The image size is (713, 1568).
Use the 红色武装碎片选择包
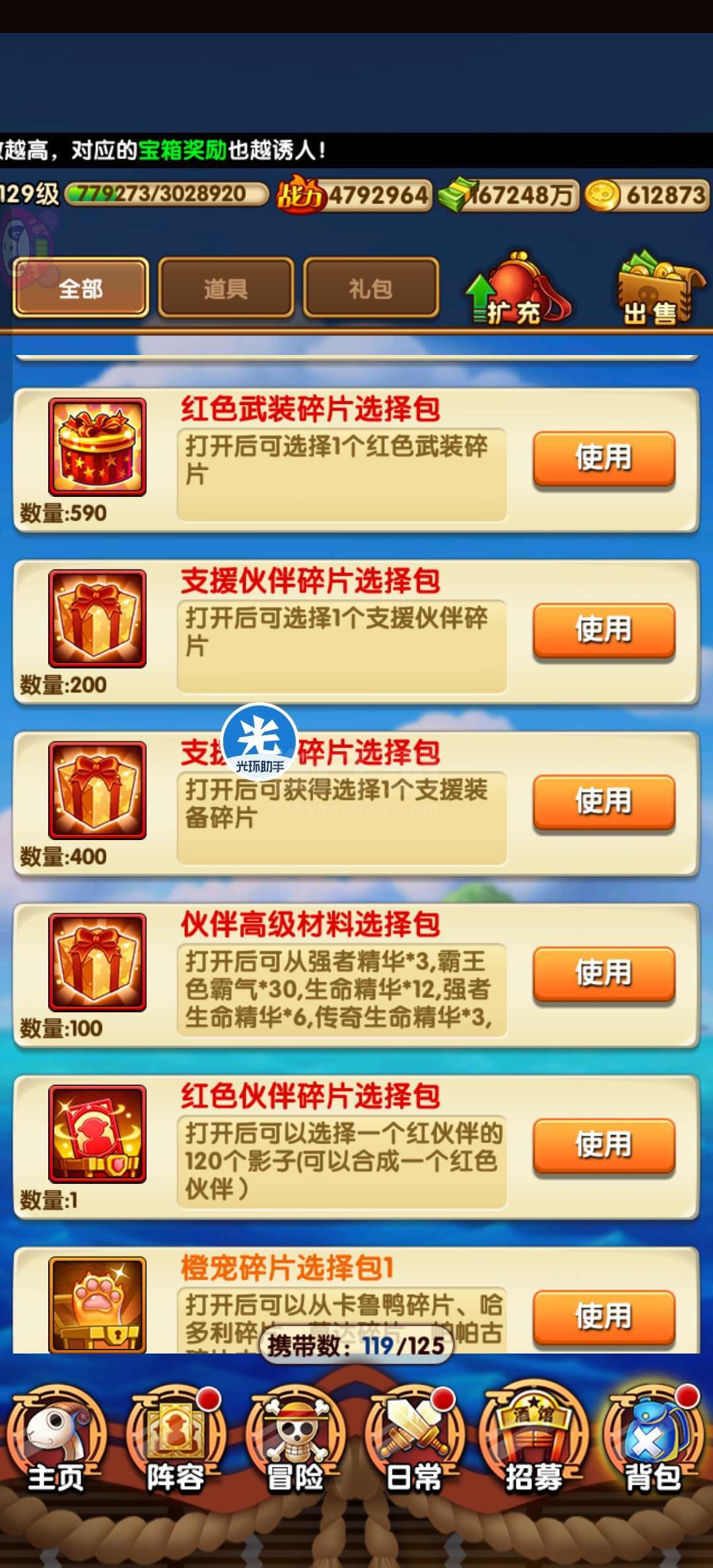[604, 459]
